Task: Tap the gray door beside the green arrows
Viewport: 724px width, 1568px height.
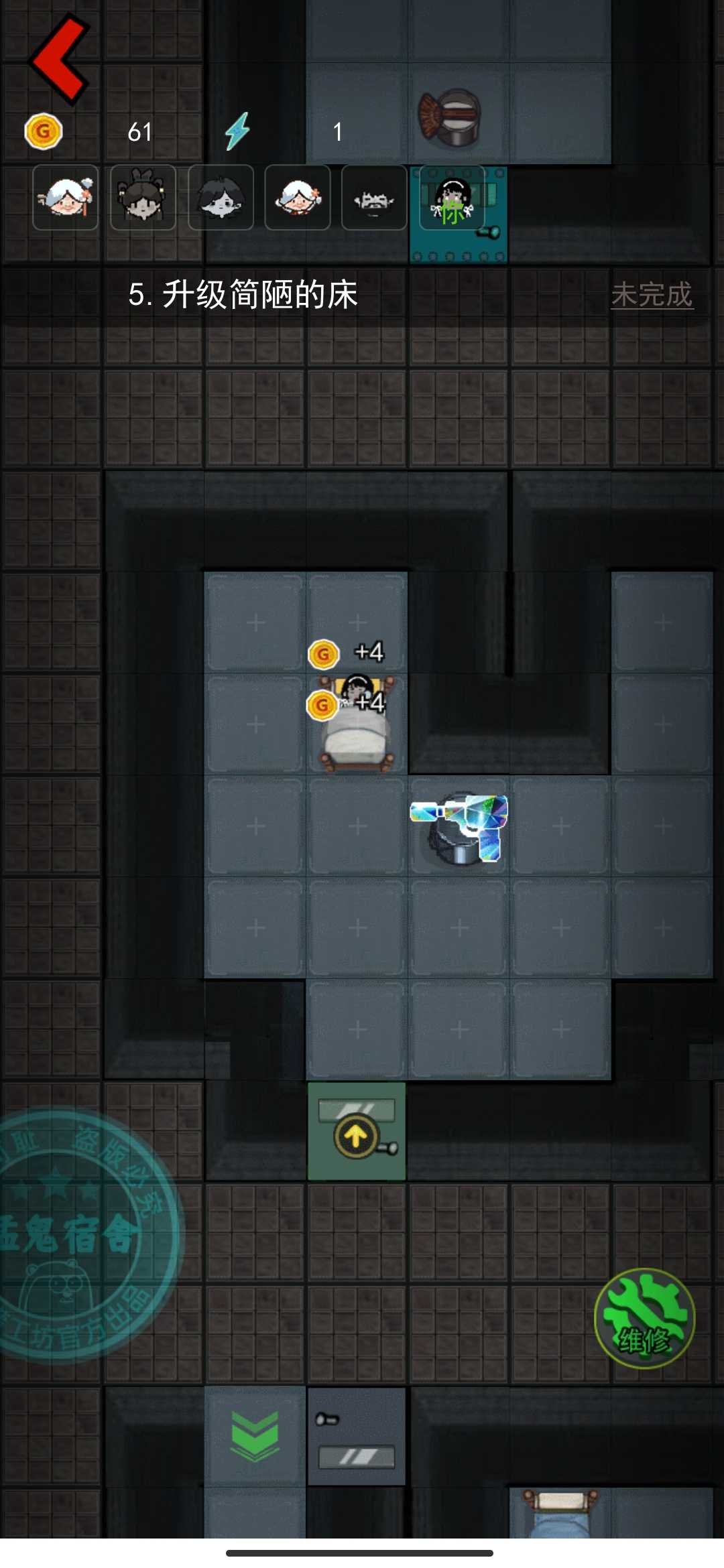Action: [357, 1435]
